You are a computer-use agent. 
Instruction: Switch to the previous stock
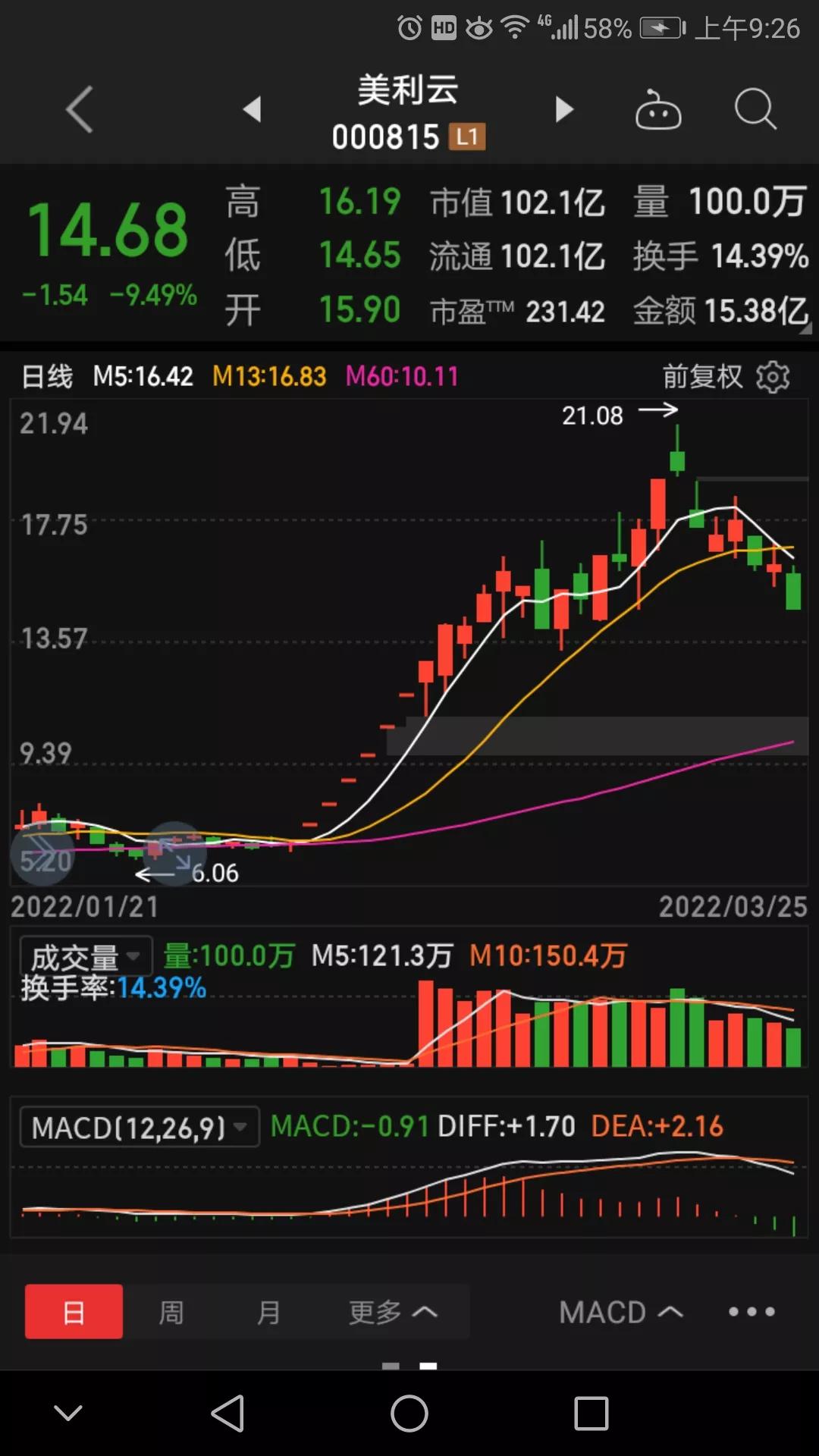[x=252, y=109]
